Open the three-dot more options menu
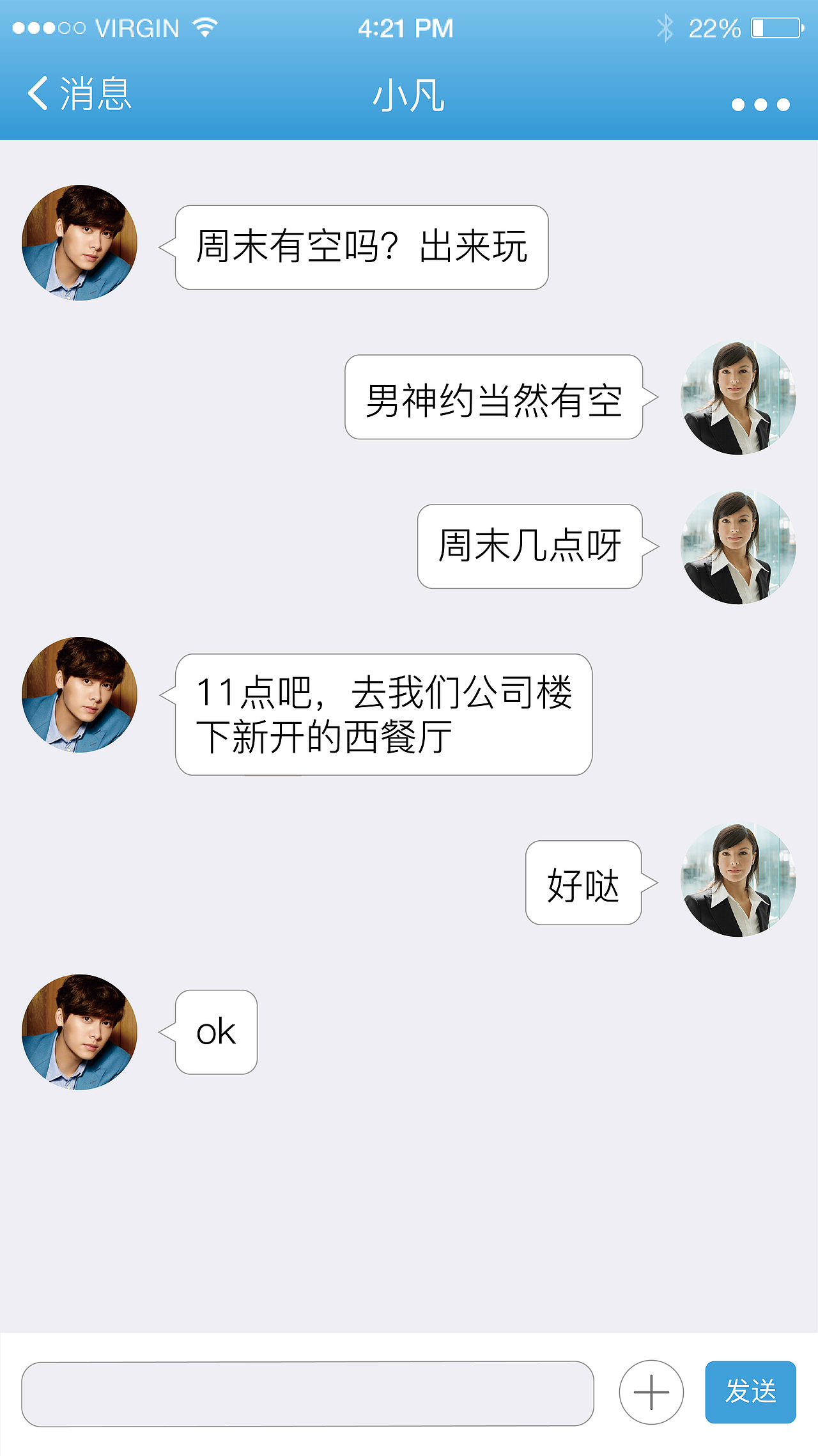The width and height of the screenshot is (818, 1456). (x=760, y=105)
